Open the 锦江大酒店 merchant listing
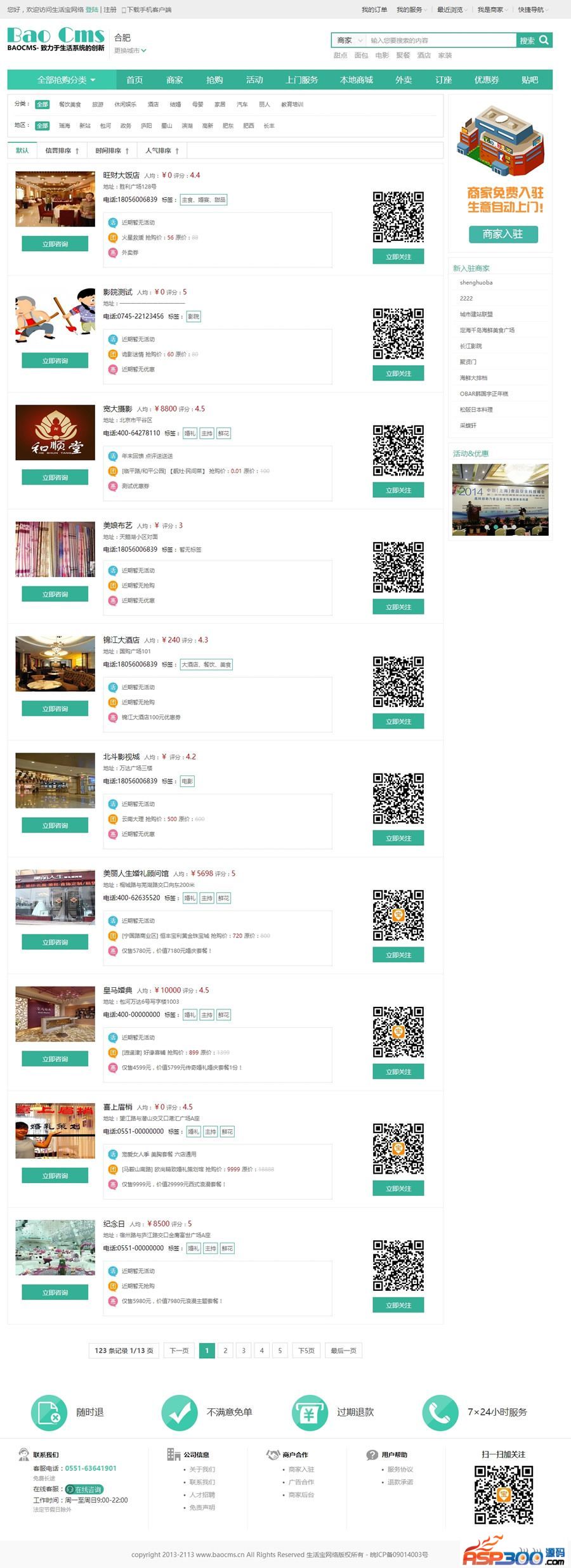 (121, 640)
